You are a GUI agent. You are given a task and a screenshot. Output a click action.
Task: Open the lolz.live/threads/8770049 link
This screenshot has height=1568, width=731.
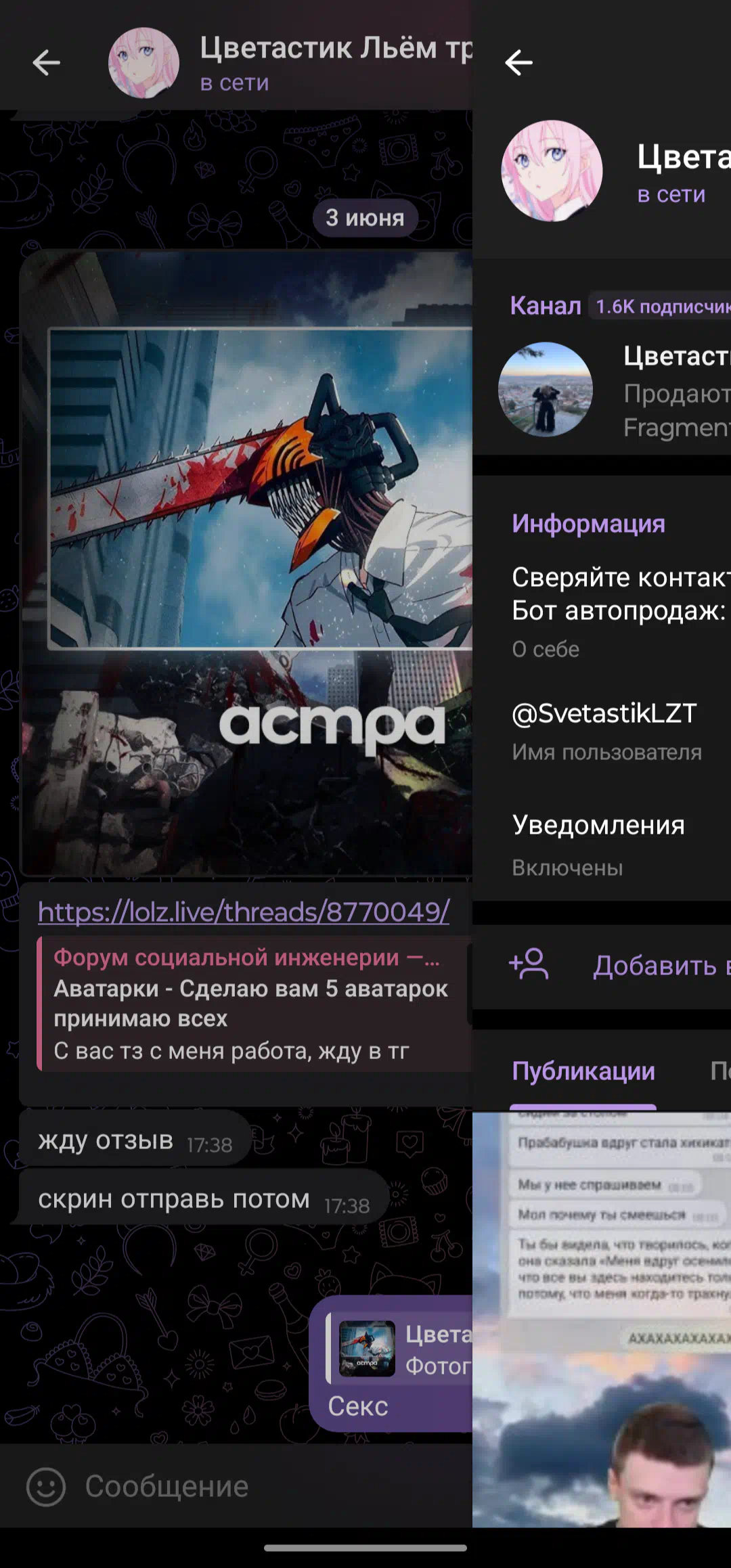[244, 912]
